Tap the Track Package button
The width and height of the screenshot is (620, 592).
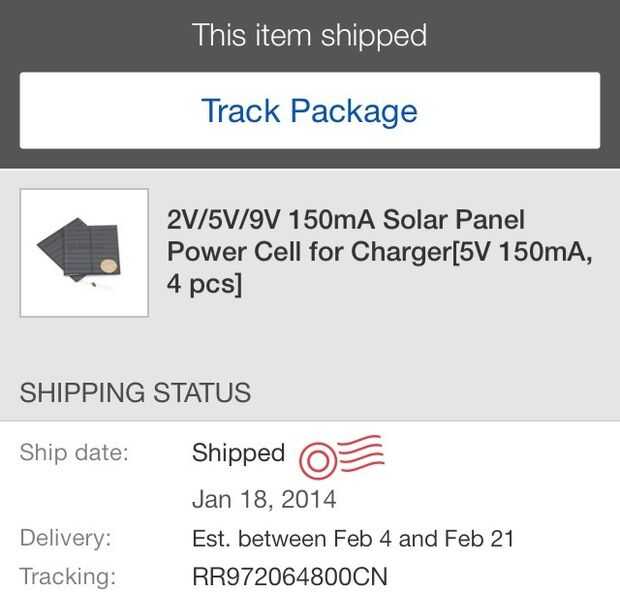pyautogui.click(x=310, y=110)
